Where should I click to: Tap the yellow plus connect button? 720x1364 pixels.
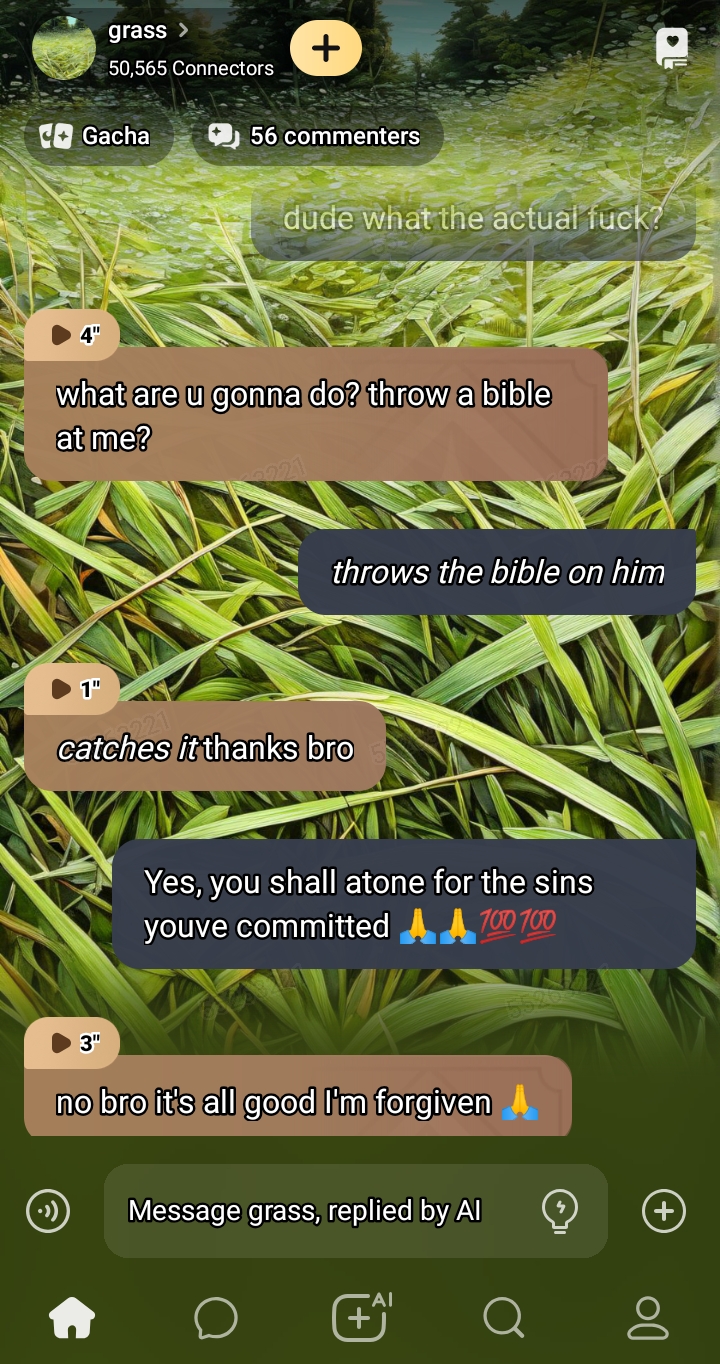click(325, 48)
